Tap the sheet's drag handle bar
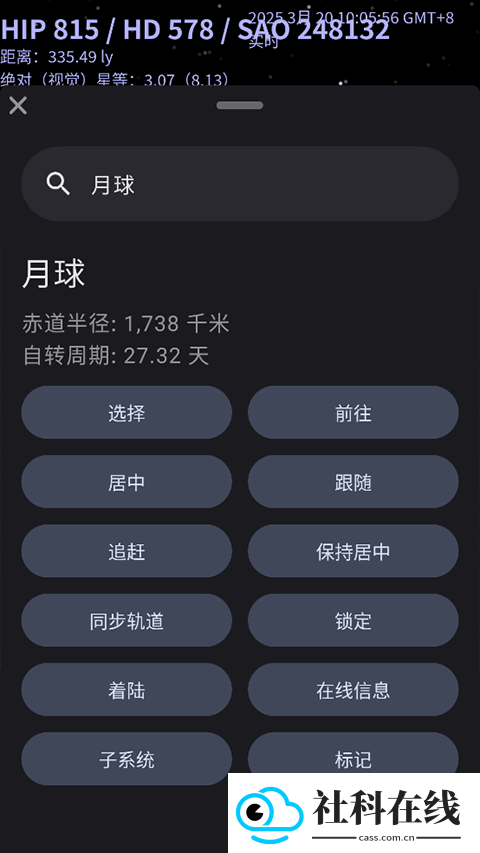480x853 pixels. coord(240,106)
